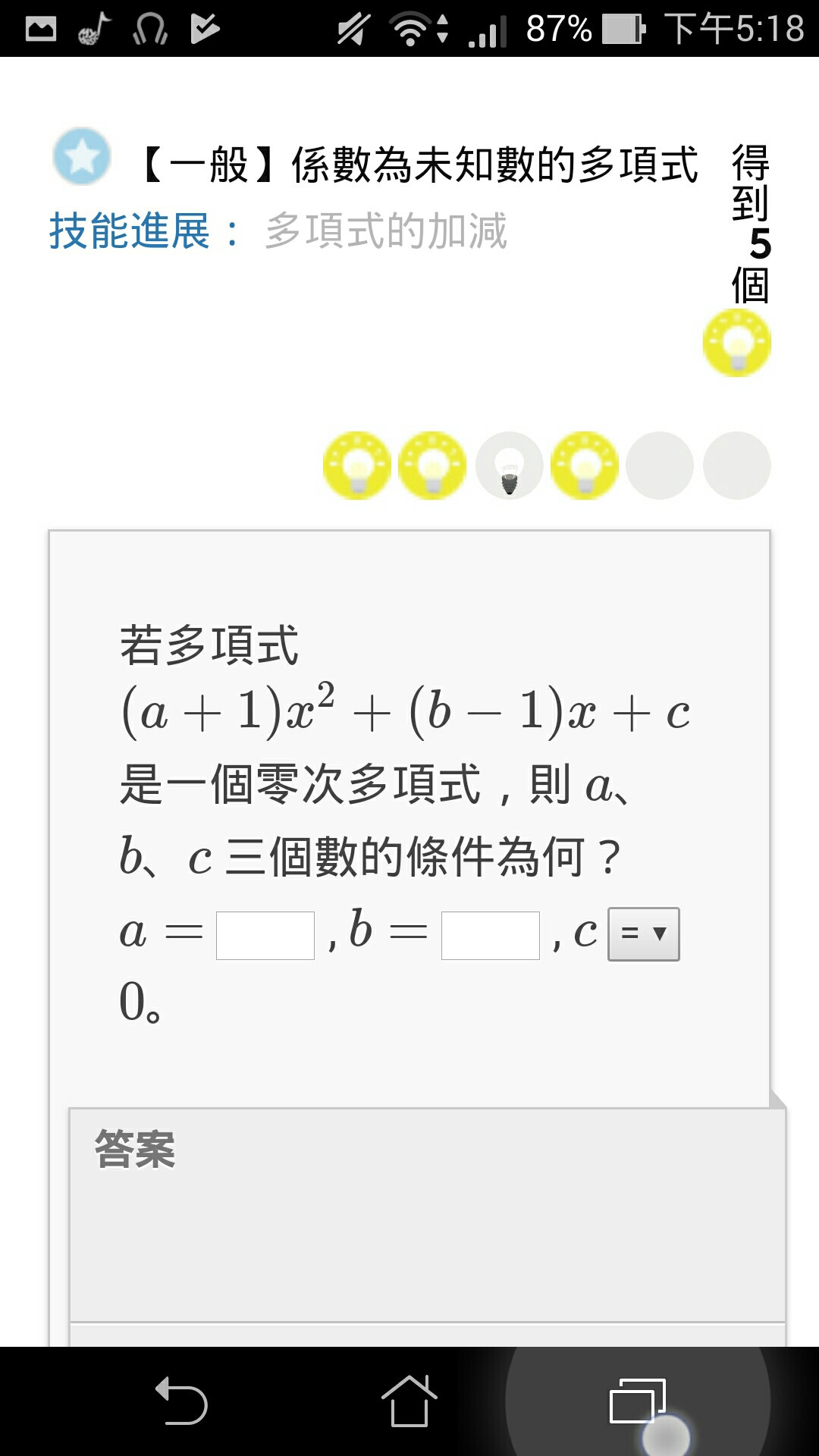The image size is (819, 1456).
Task: Go to the home screen
Action: 409,1401
